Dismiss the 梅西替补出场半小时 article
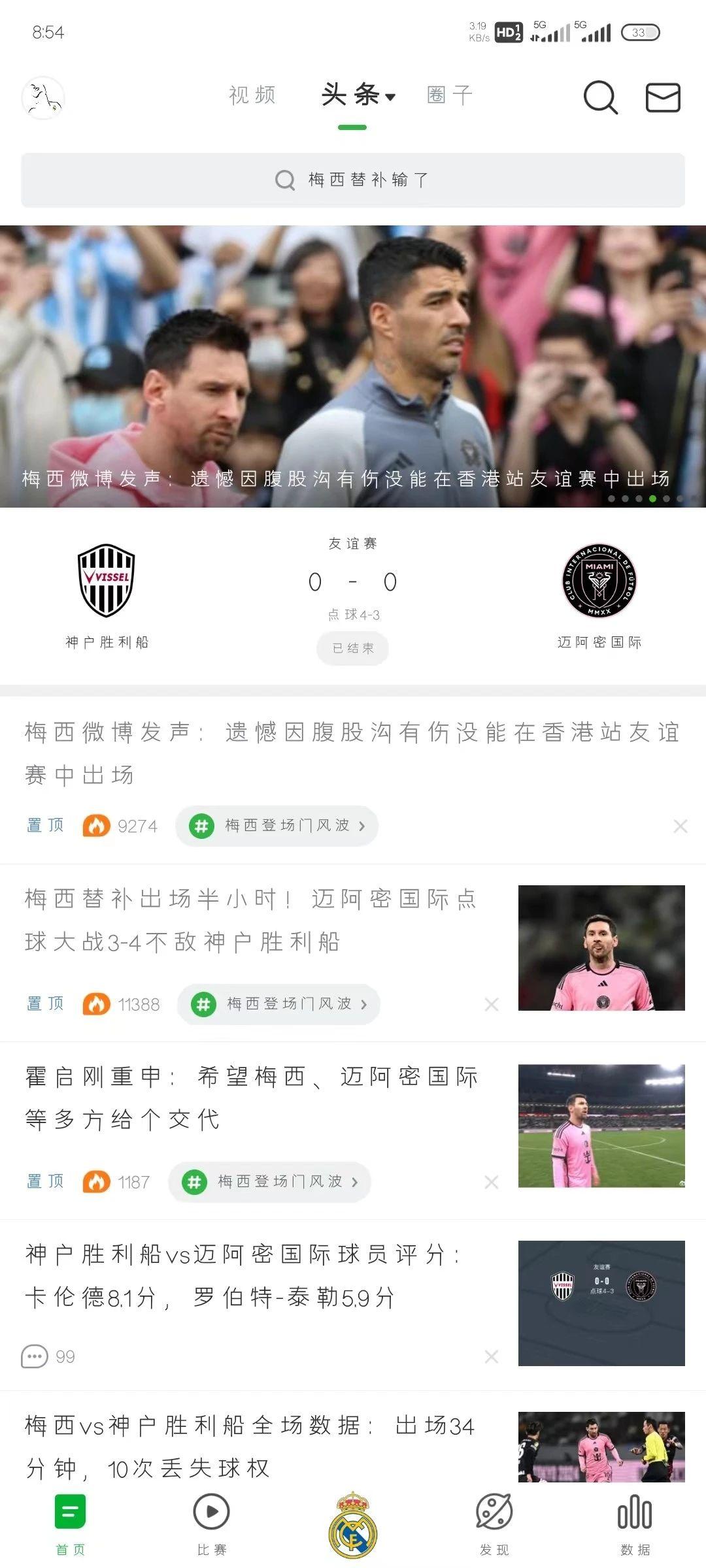This screenshot has height=1568, width=706. click(492, 1005)
